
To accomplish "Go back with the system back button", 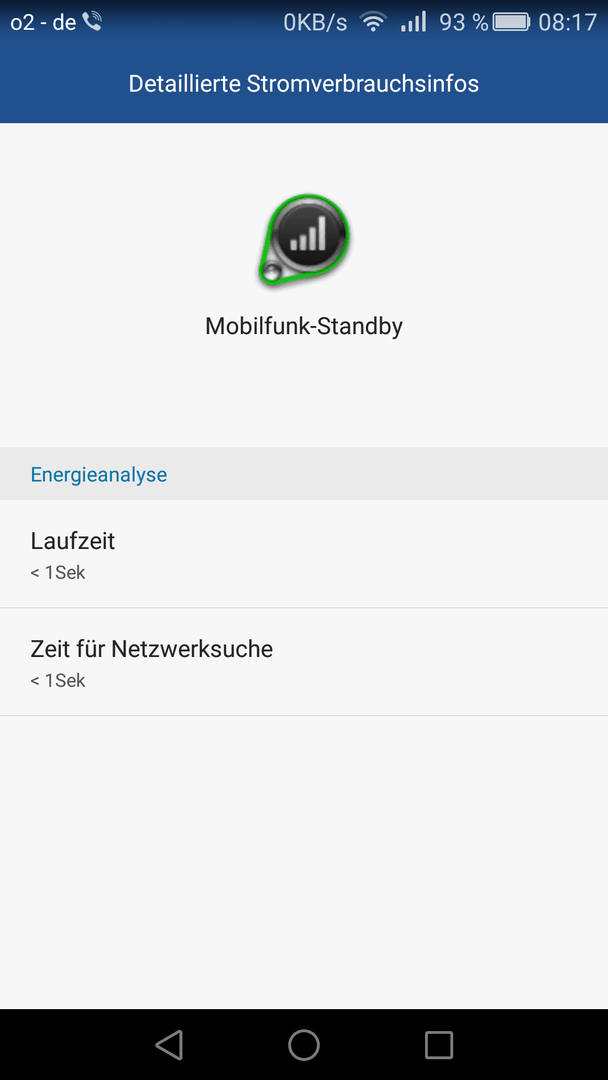I will point(169,1044).
